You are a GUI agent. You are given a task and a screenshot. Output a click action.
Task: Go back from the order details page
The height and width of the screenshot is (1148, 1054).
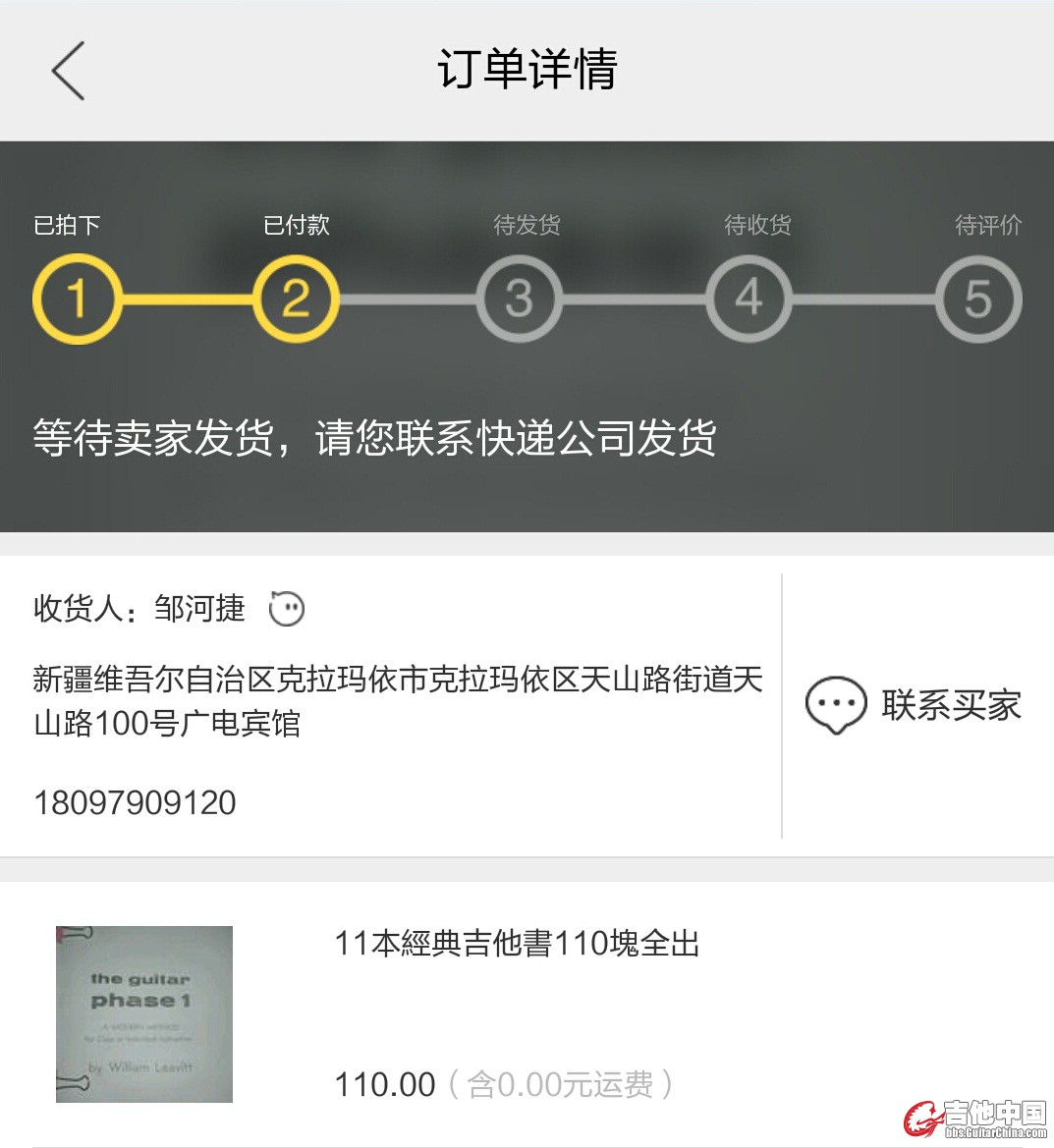click(68, 71)
